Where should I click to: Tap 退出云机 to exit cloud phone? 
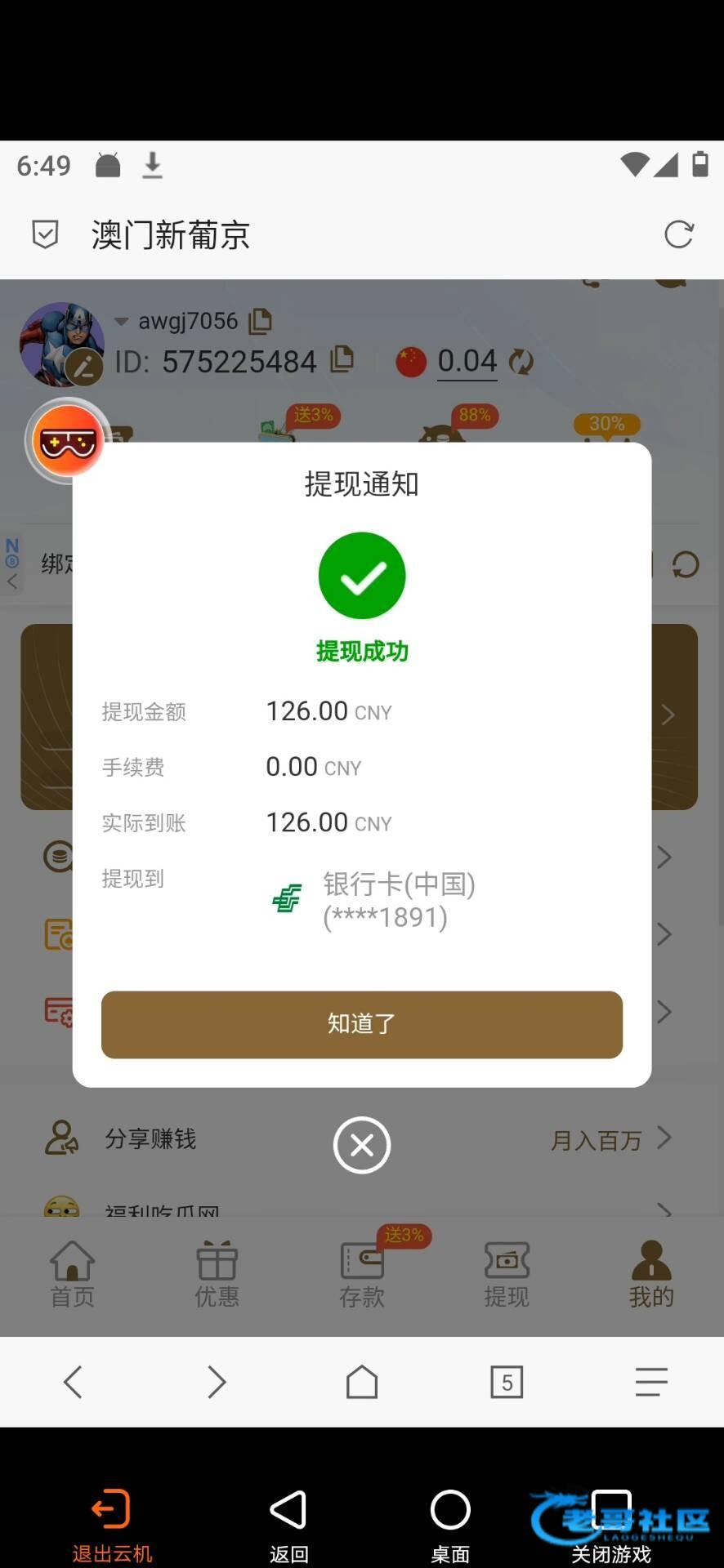112,1524
